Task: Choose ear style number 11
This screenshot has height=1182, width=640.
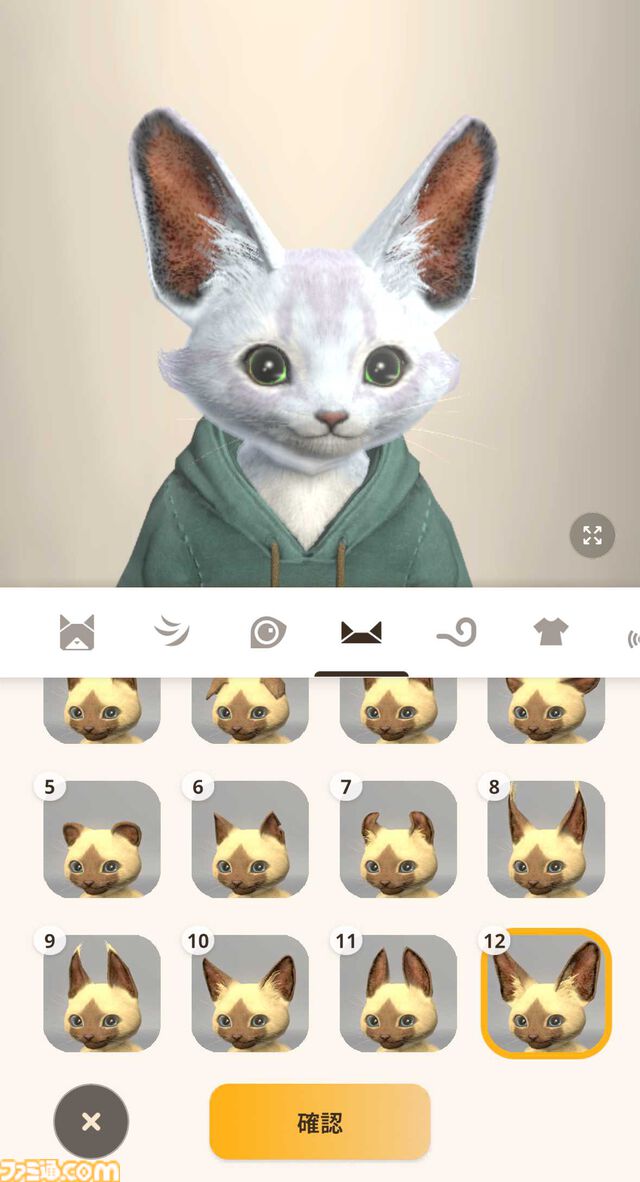Action: [x=398, y=993]
